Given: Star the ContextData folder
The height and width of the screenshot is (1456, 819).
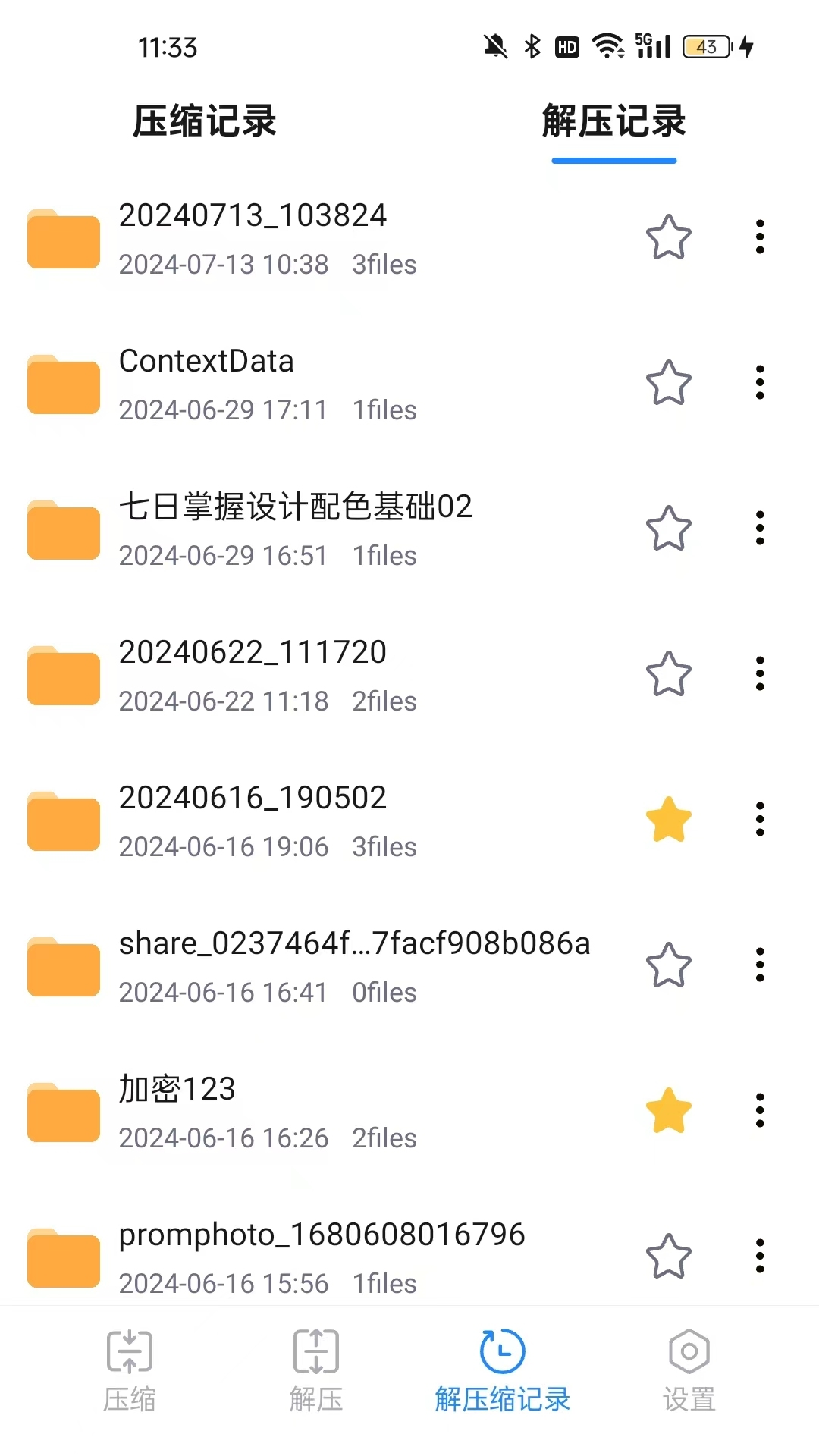Looking at the screenshot, I should click(x=668, y=383).
